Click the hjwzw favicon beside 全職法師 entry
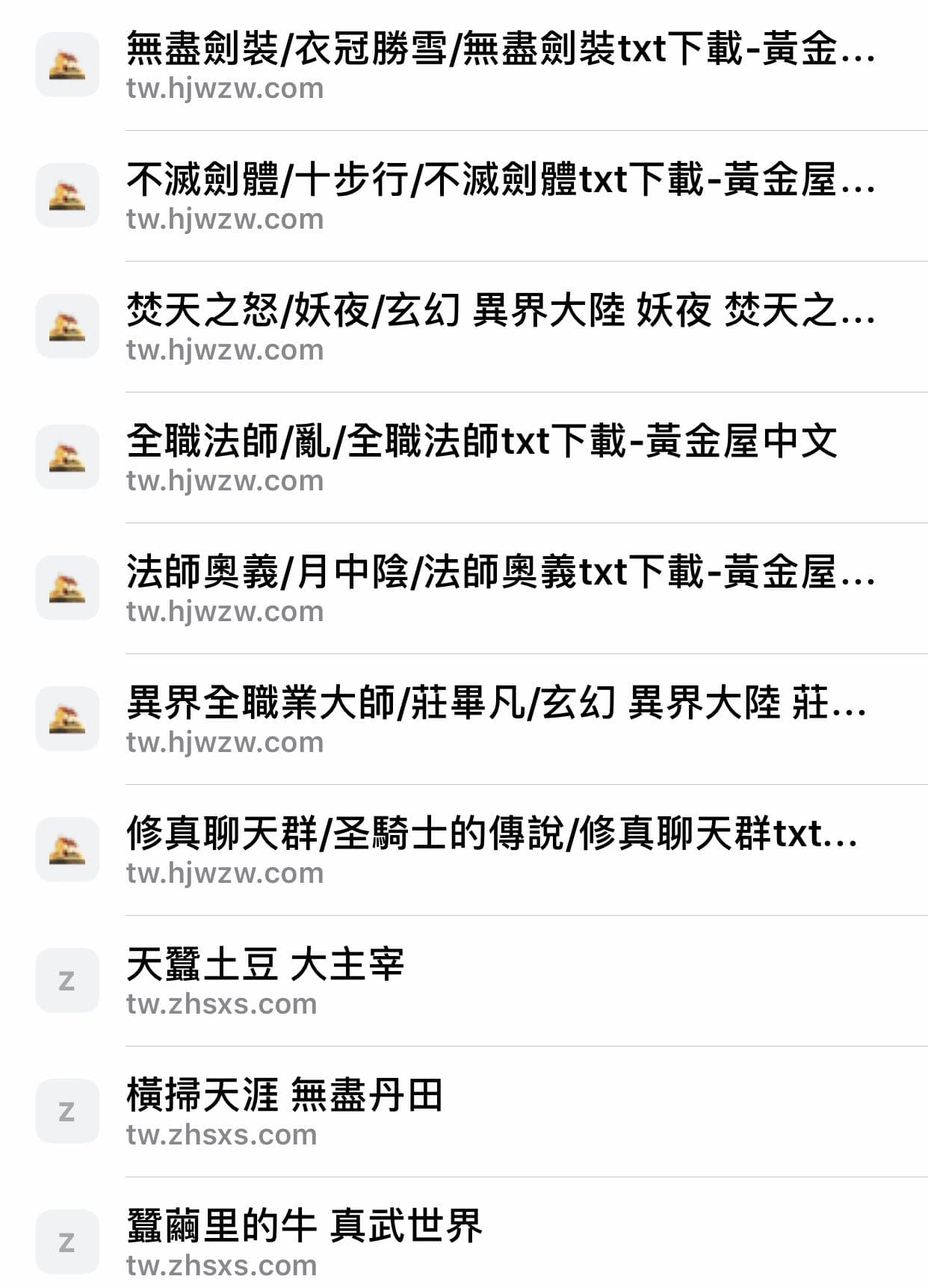This screenshot has height=1288, width=928. [66, 455]
